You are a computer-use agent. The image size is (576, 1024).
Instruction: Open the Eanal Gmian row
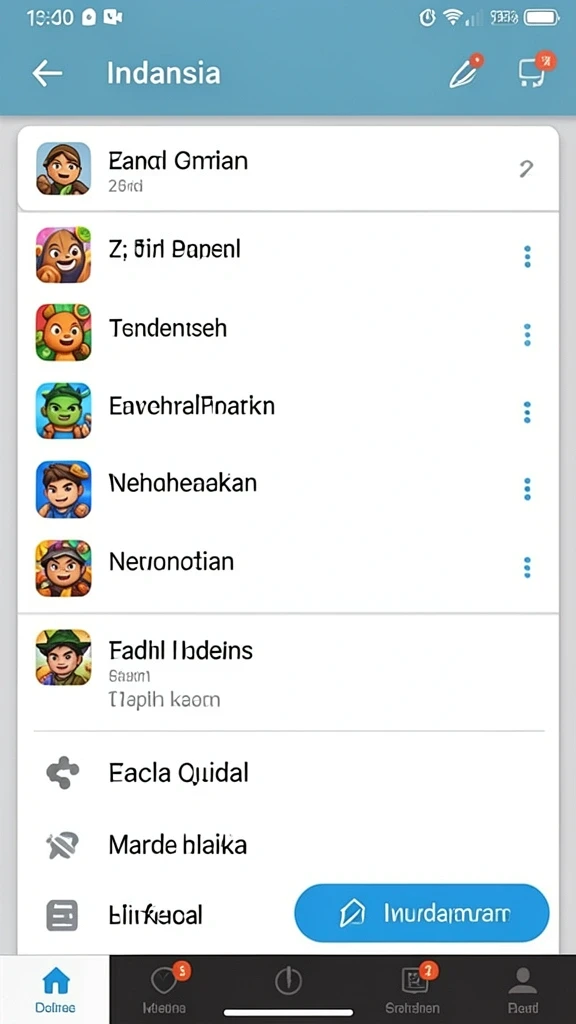click(288, 168)
